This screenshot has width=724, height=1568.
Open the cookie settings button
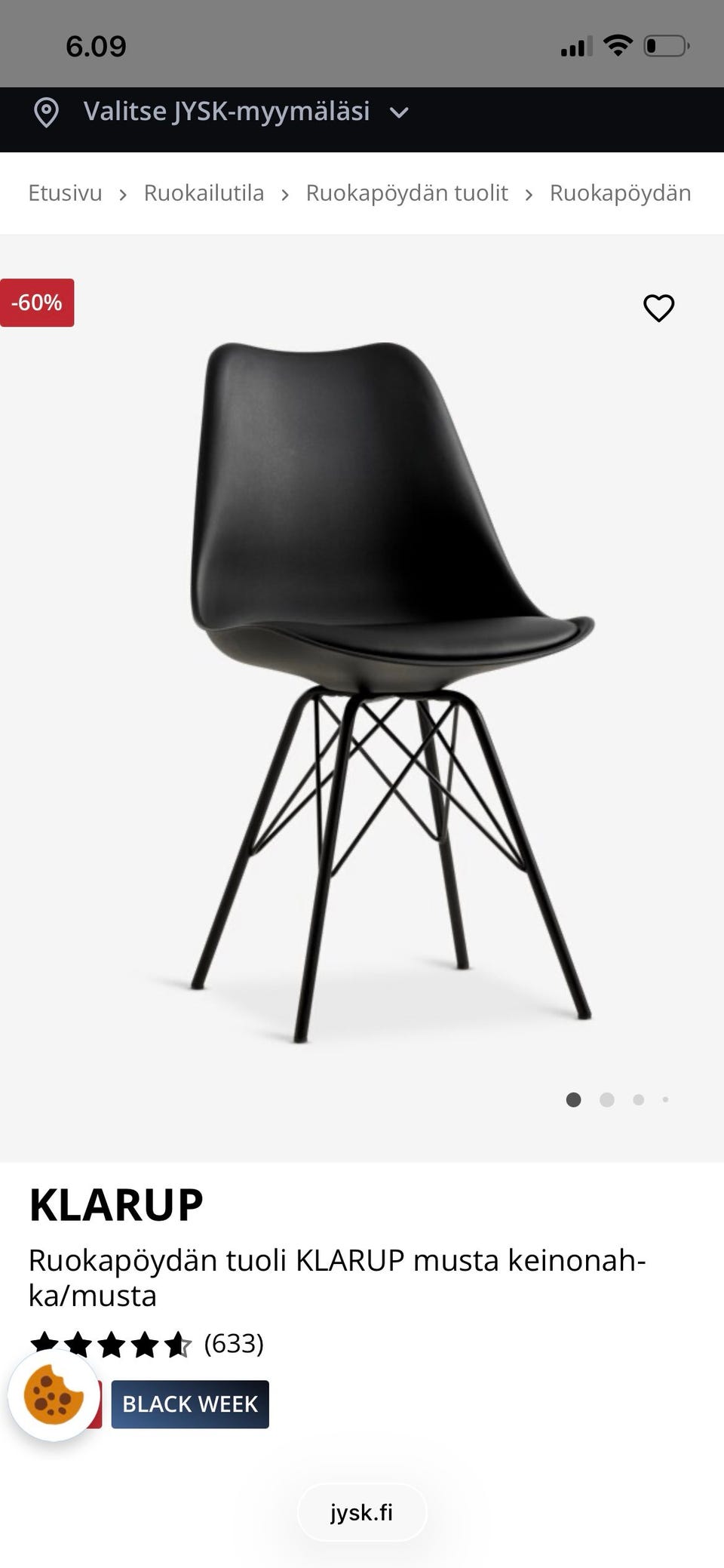coord(54,1394)
